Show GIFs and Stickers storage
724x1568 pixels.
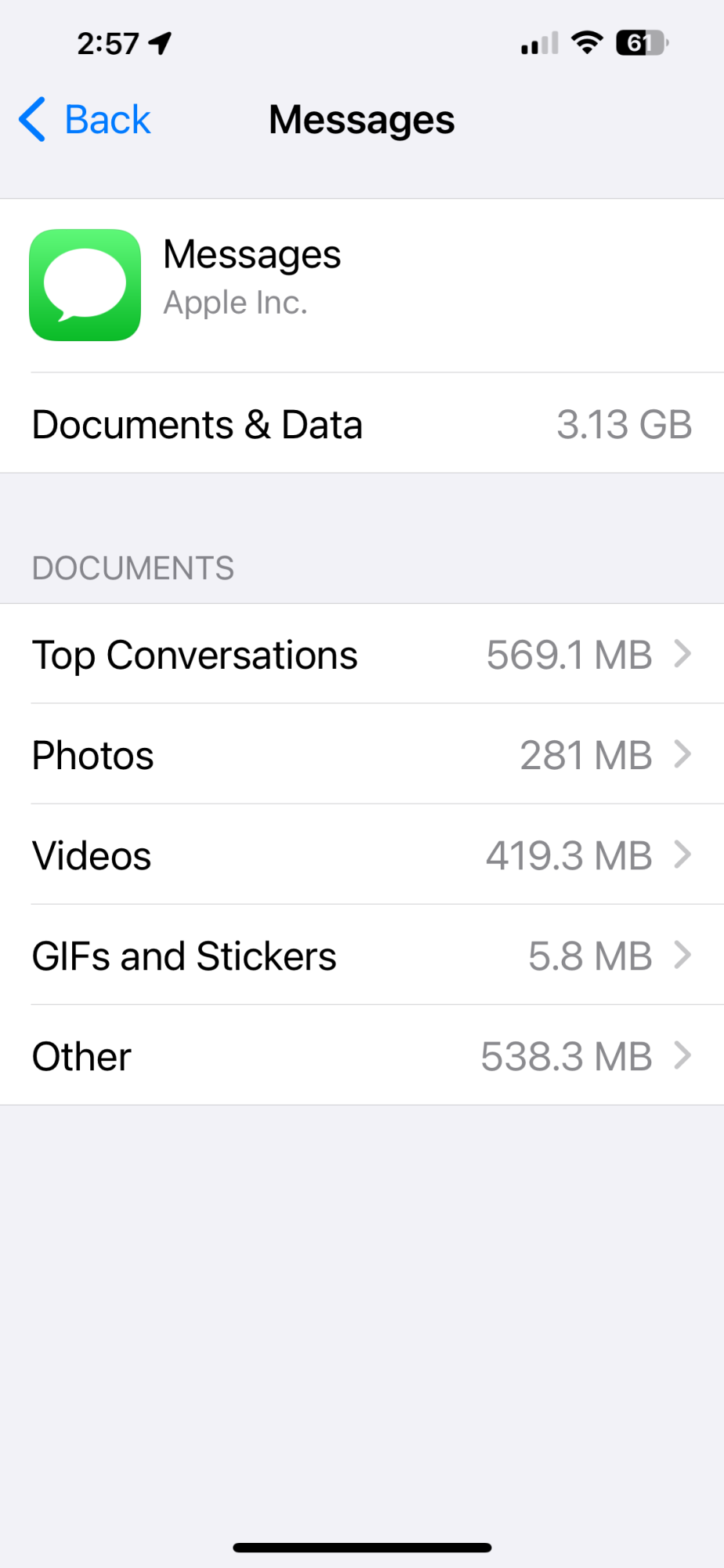click(x=361, y=956)
